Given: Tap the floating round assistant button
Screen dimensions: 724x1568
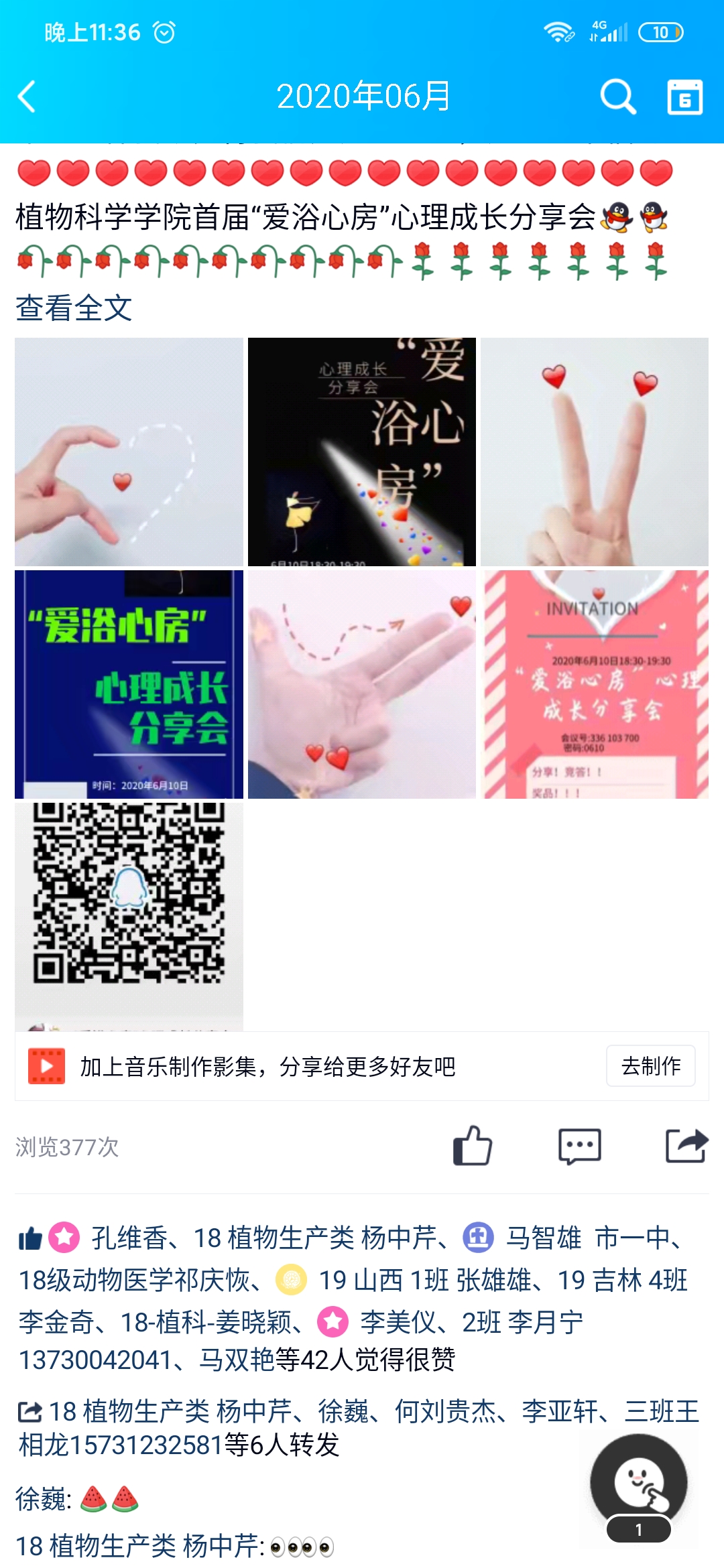Looking at the screenshot, I should click(x=638, y=1482).
